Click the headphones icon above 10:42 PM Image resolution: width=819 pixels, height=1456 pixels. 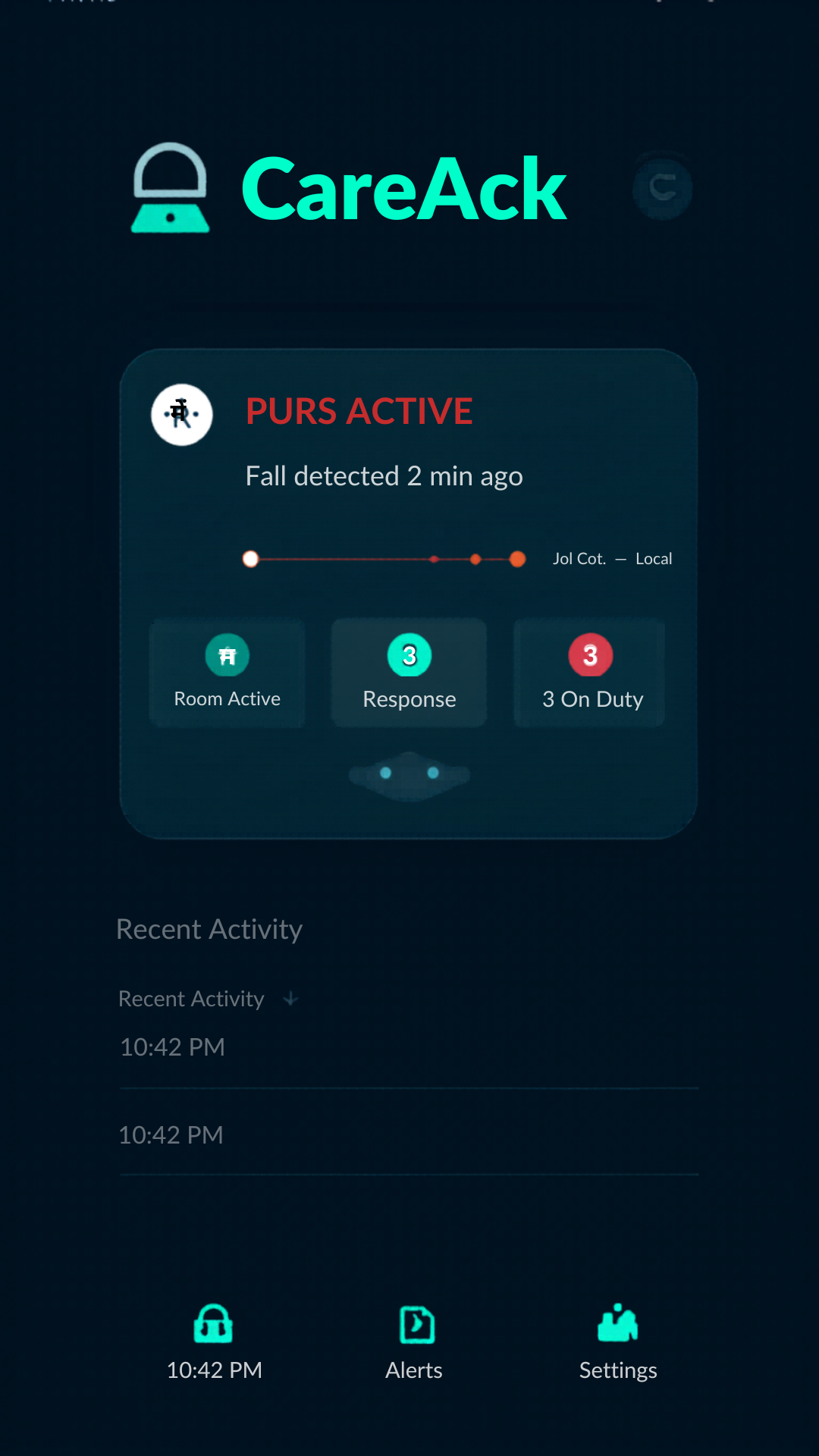coord(214,1325)
